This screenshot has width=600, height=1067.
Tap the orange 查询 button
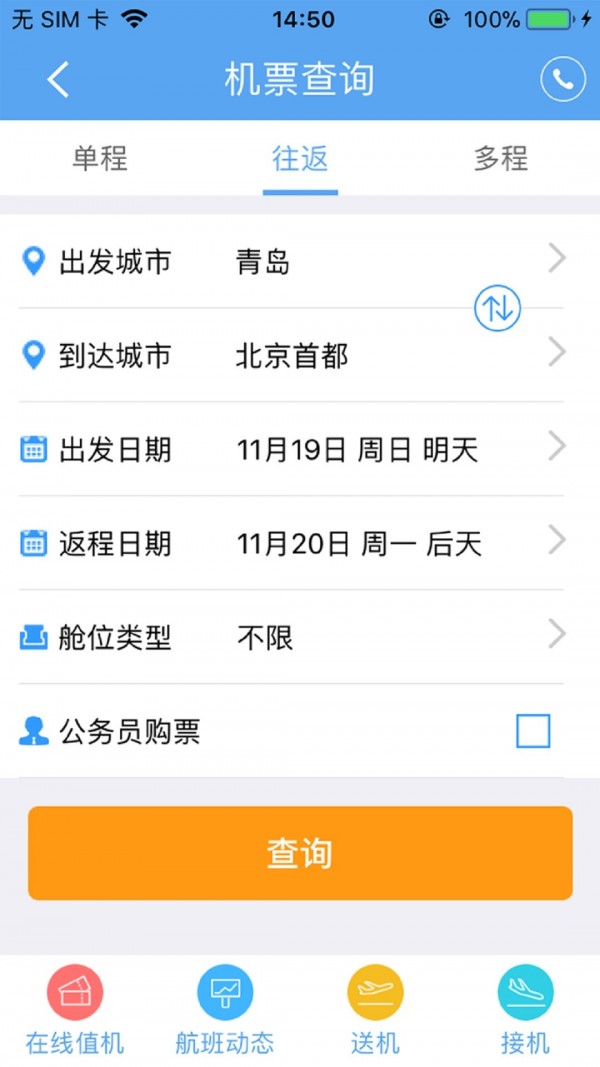pos(300,853)
